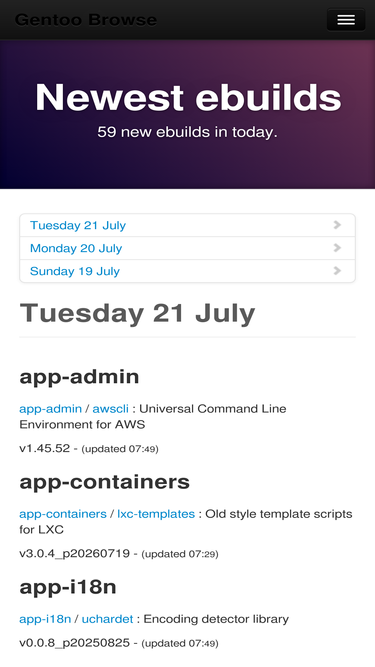Open app-containers category link beside lxc-templates
This screenshot has width=375, height=667.
coord(63,514)
